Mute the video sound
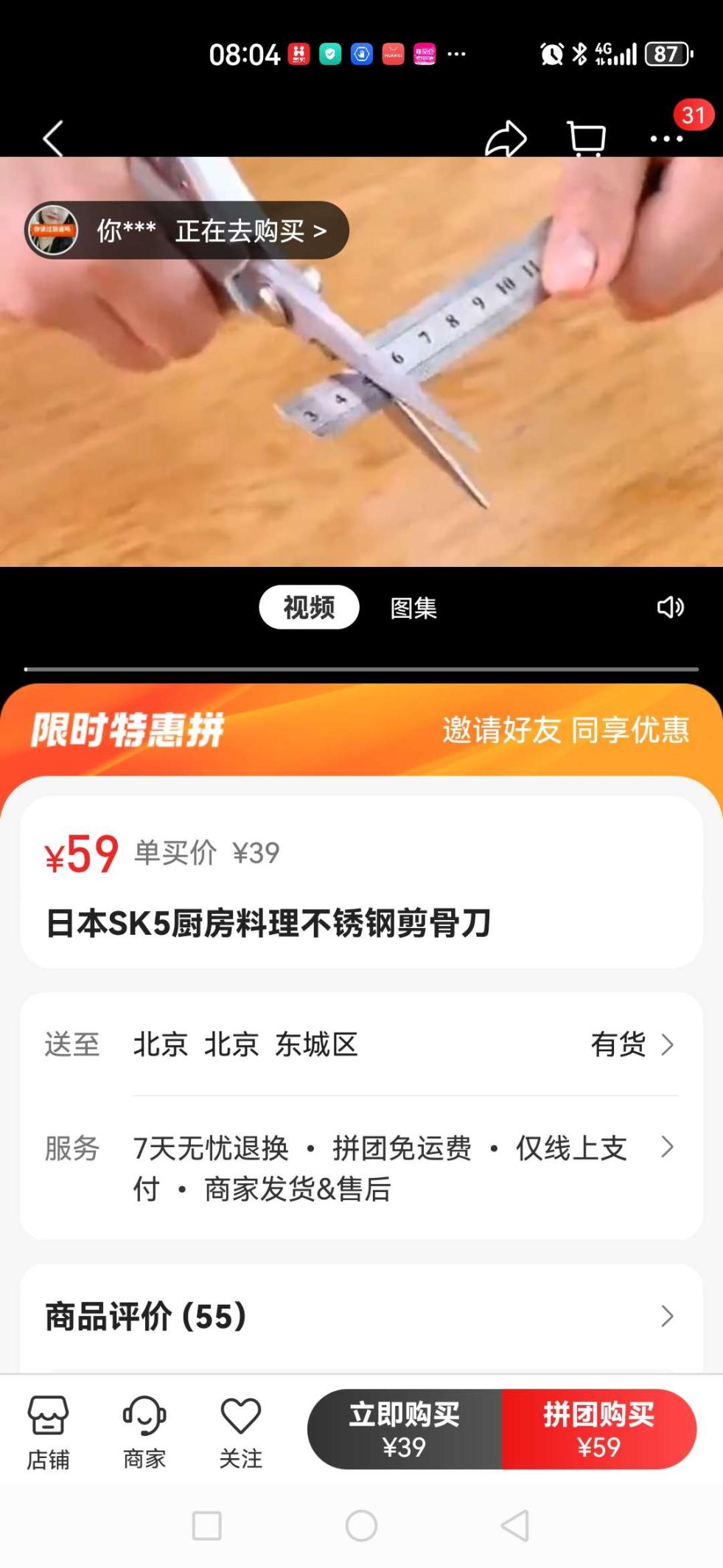This screenshot has width=723, height=1568. 670,607
